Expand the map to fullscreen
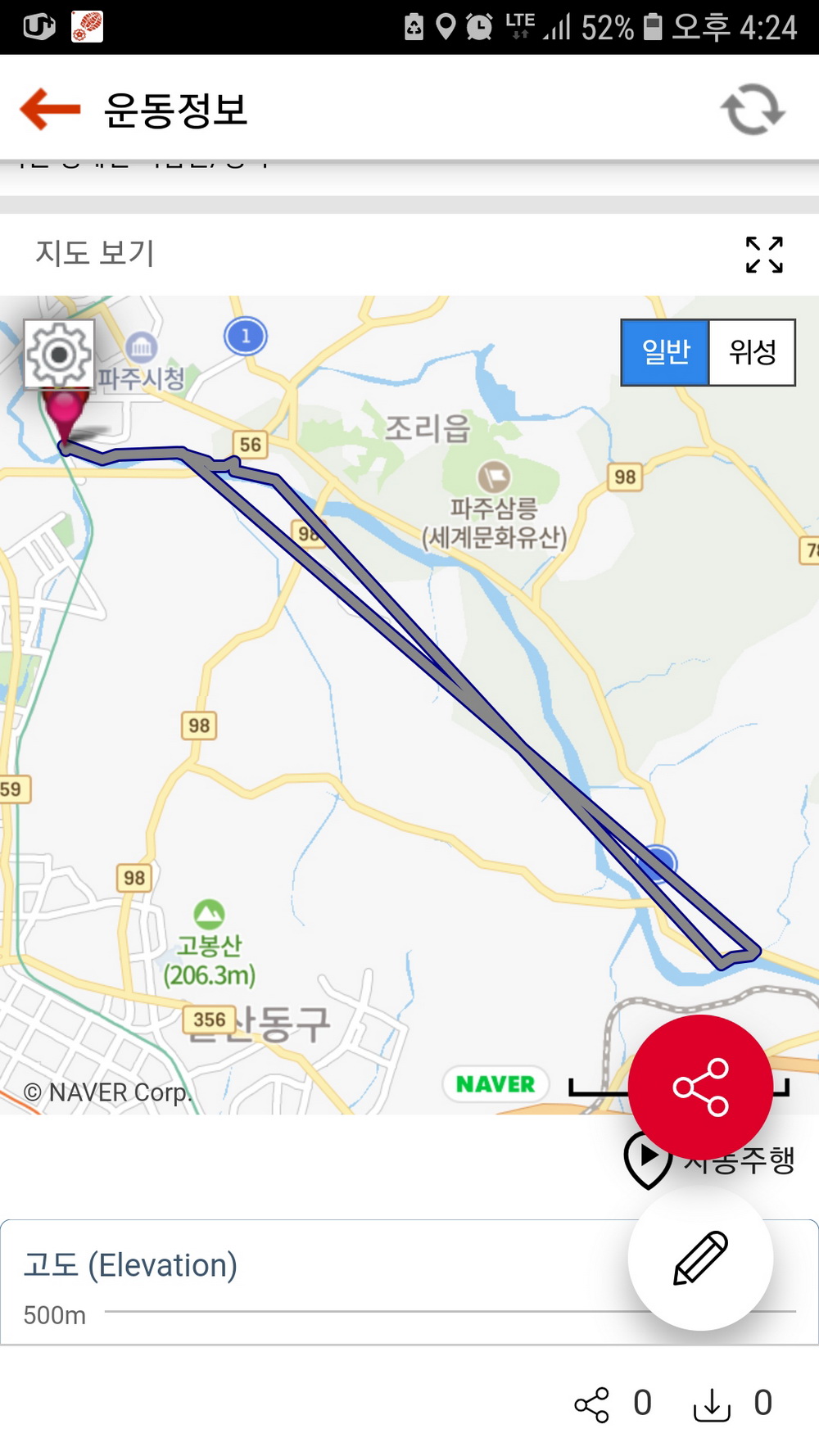 tap(764, 255)
